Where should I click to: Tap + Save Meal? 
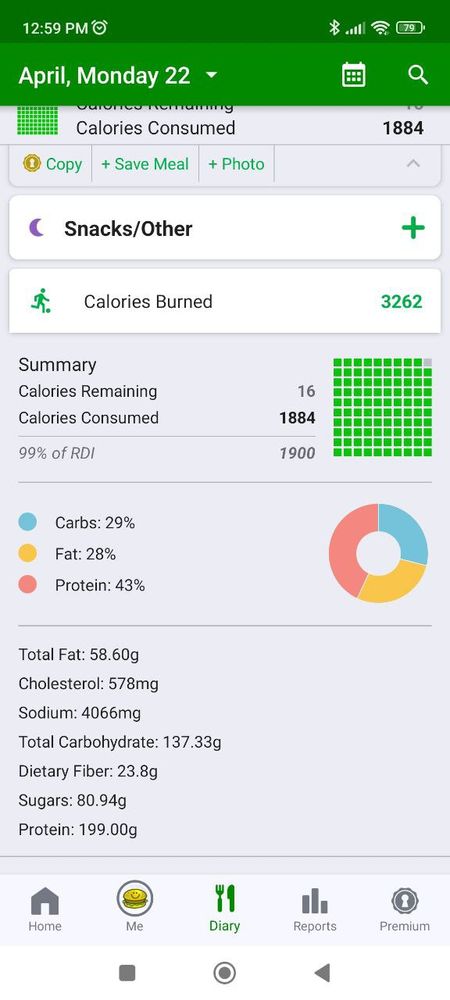point(145,164)
